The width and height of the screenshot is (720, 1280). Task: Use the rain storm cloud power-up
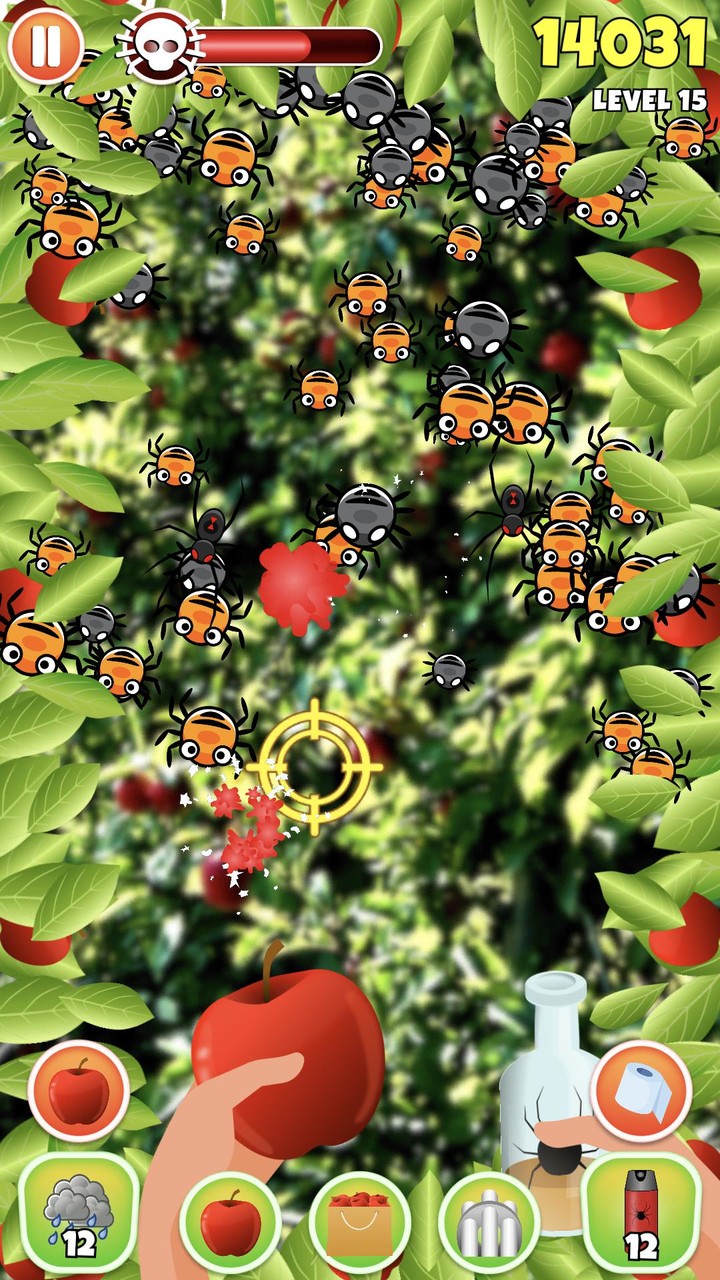point(78,1213)
